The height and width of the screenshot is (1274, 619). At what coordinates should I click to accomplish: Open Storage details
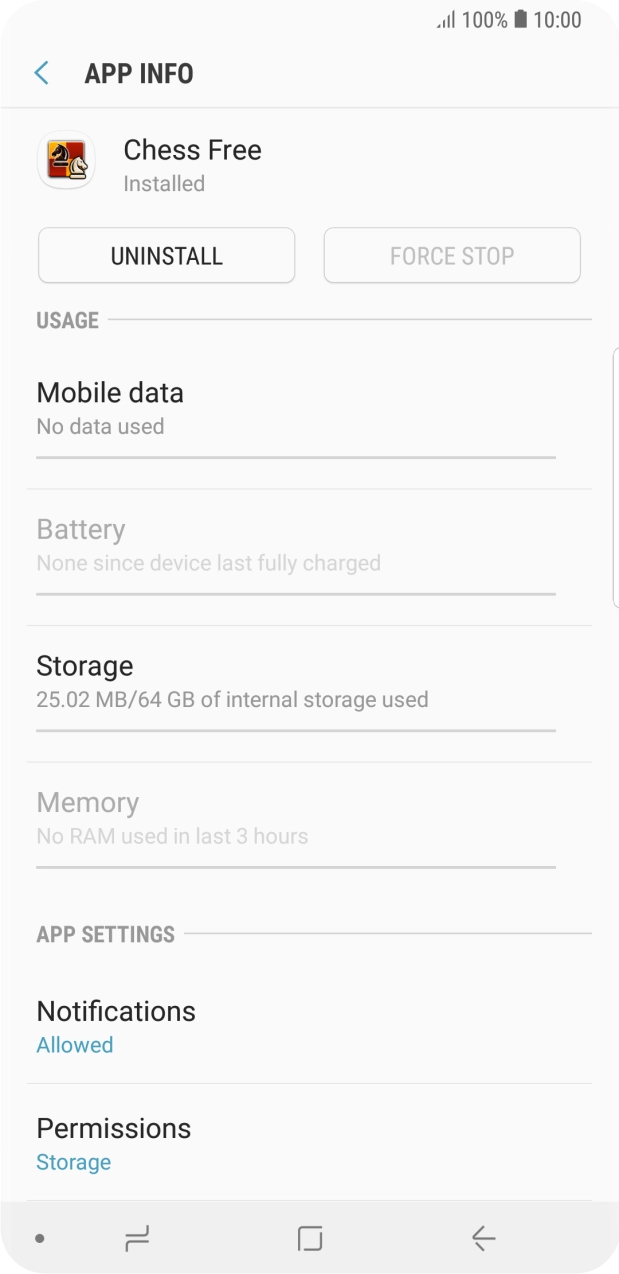pos(296,682)
